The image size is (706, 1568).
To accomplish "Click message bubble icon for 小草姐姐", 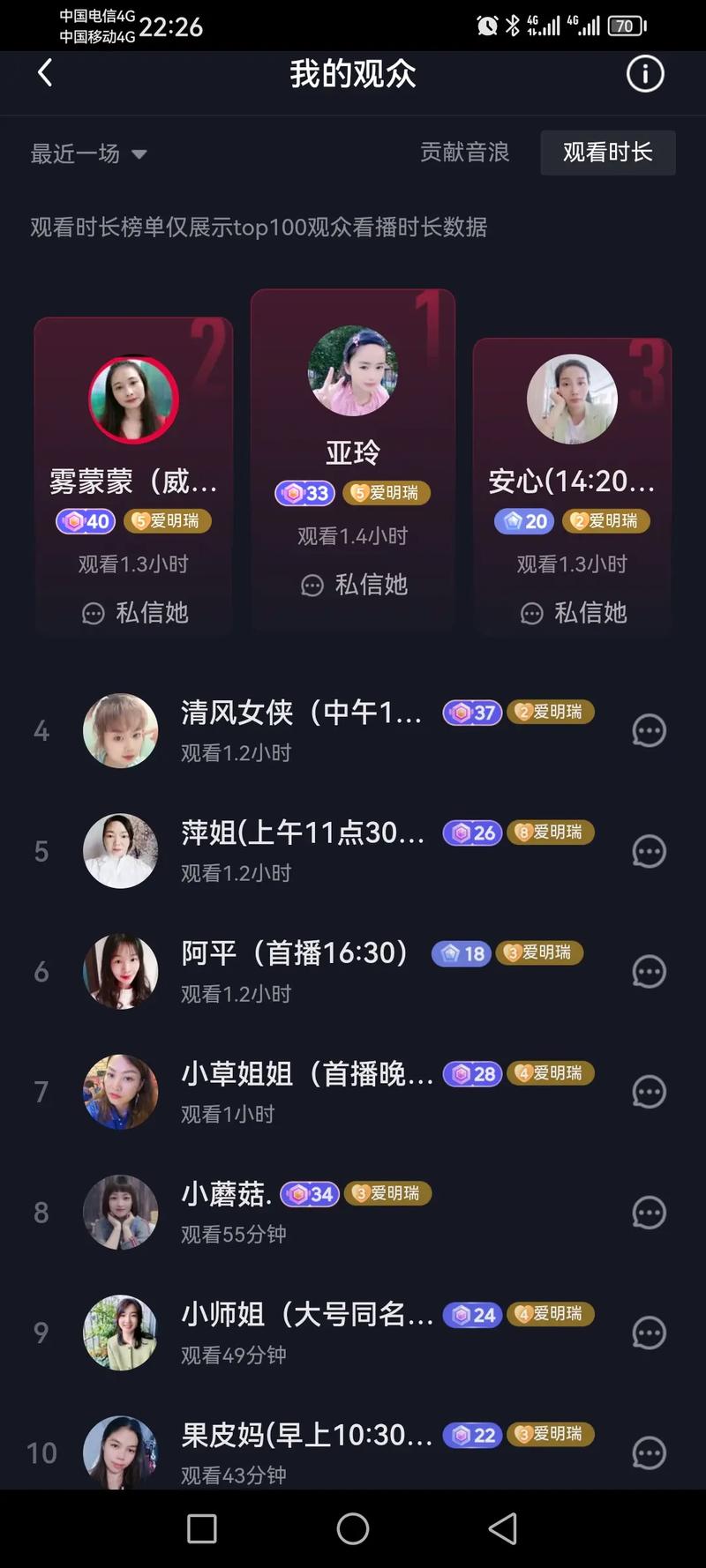I will tap(650, 1092).
